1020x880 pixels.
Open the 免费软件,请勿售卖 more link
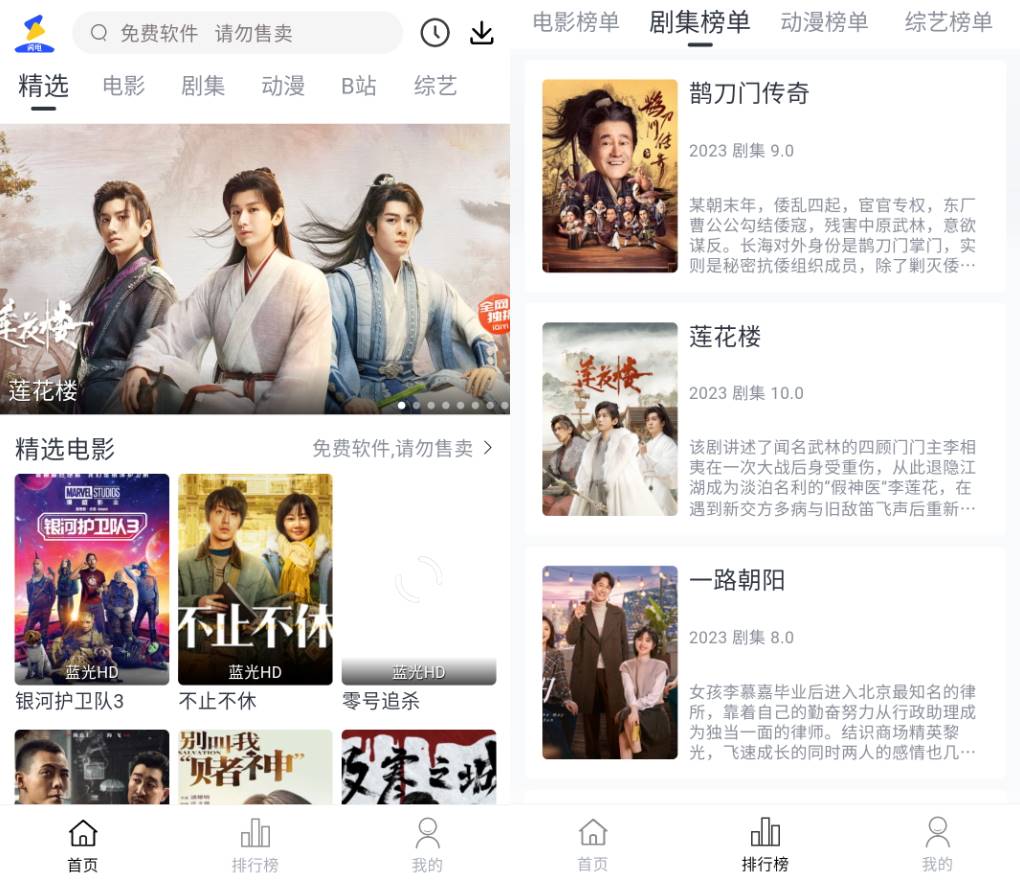[402, 448]
